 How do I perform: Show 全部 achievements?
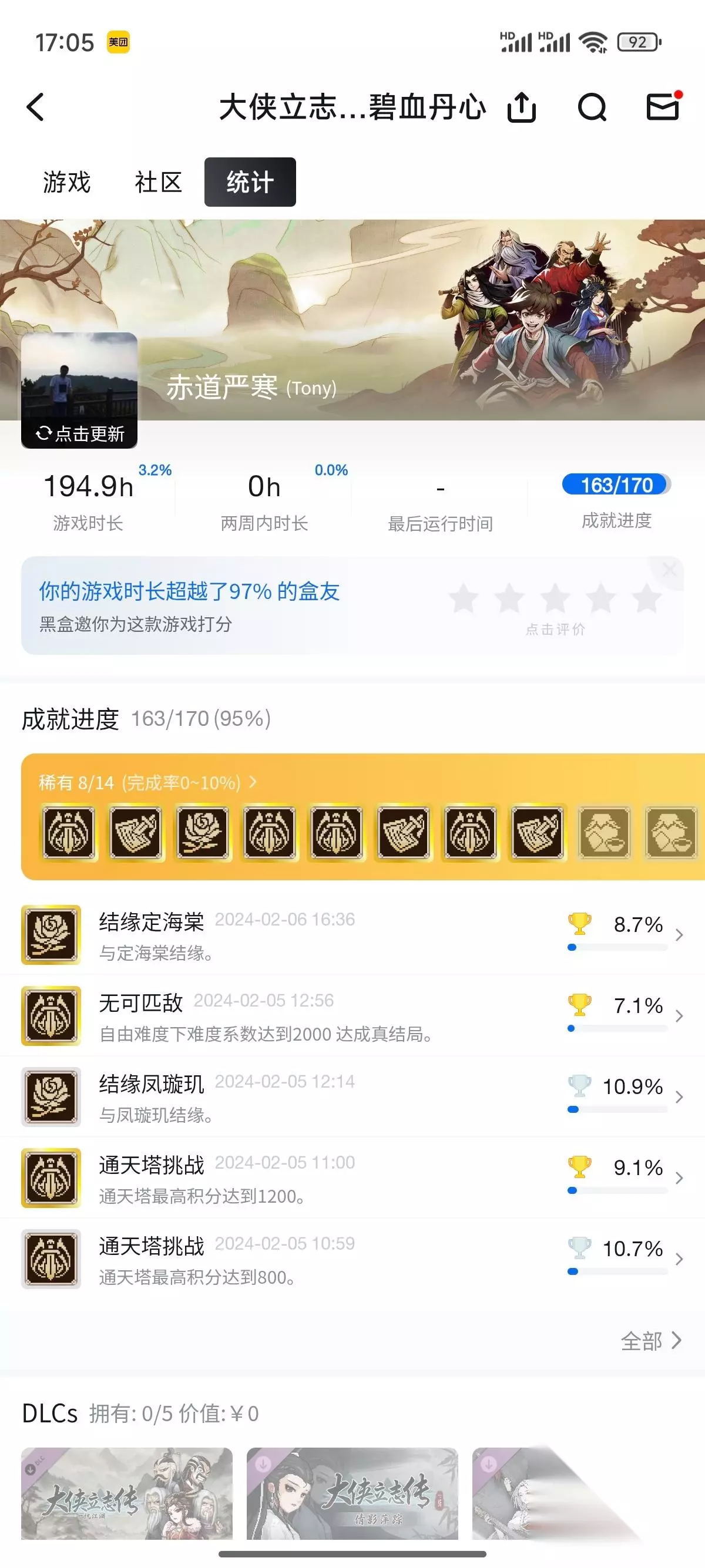[651, 1341]
